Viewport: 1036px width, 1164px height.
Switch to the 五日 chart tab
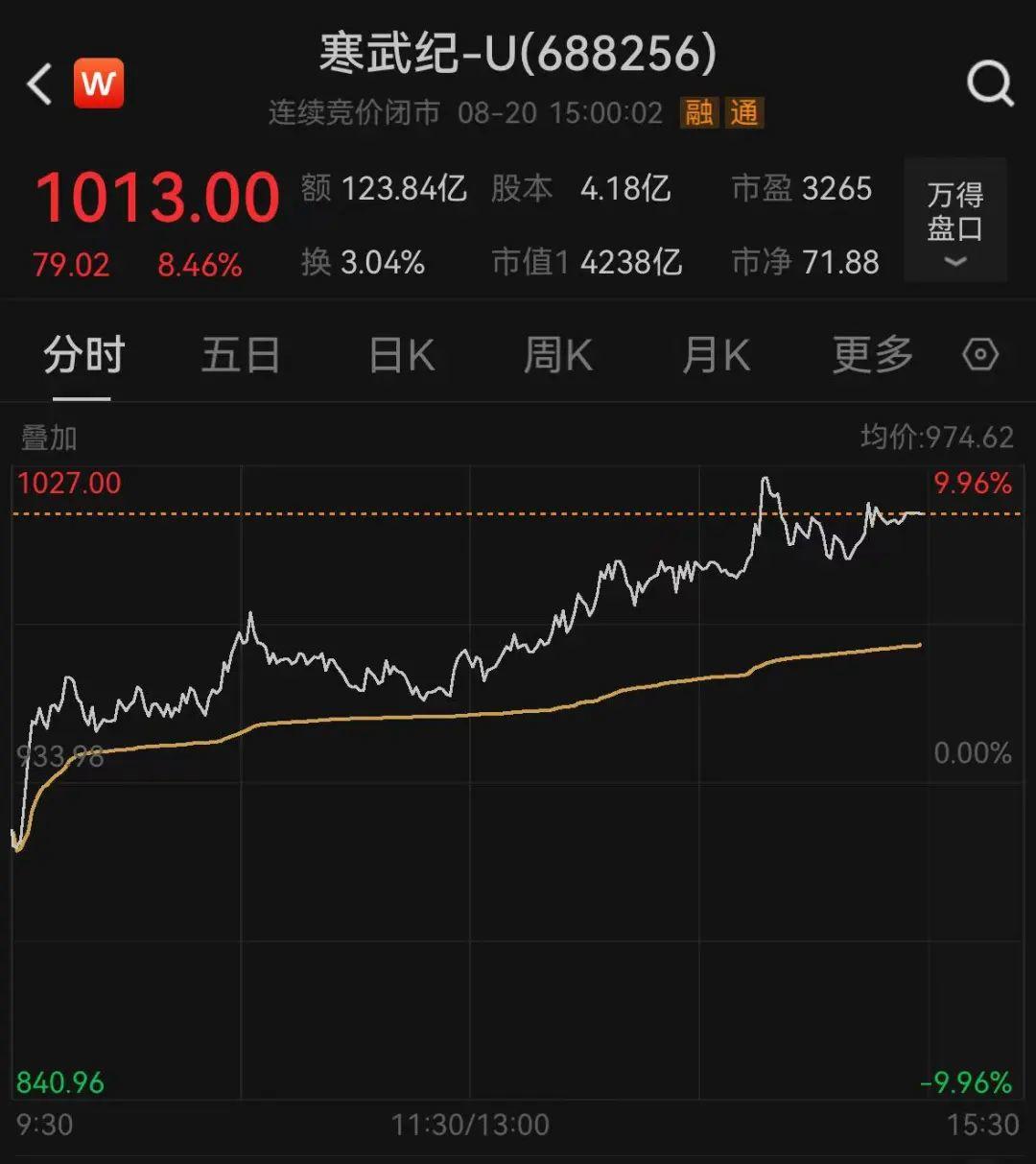click(240, 355)
